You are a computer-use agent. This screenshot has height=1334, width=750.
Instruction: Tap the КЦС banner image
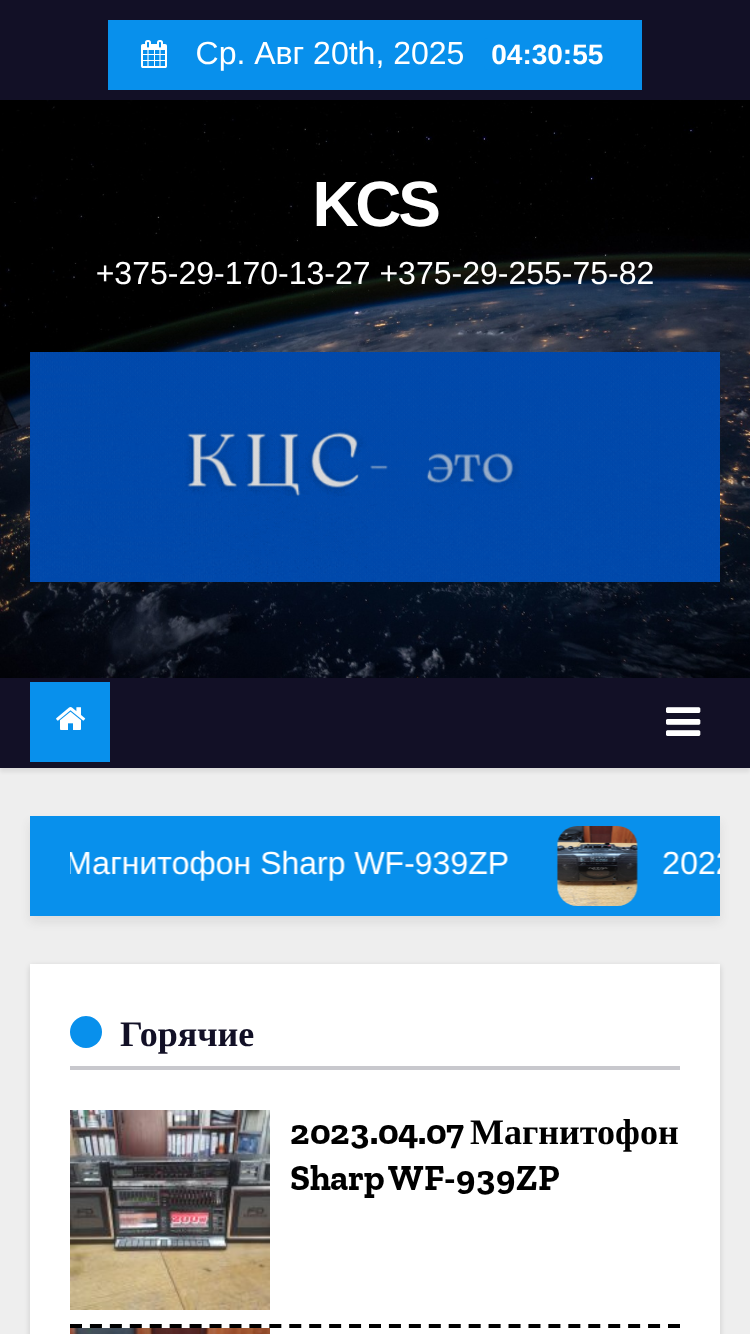click(x=375, y=467)
